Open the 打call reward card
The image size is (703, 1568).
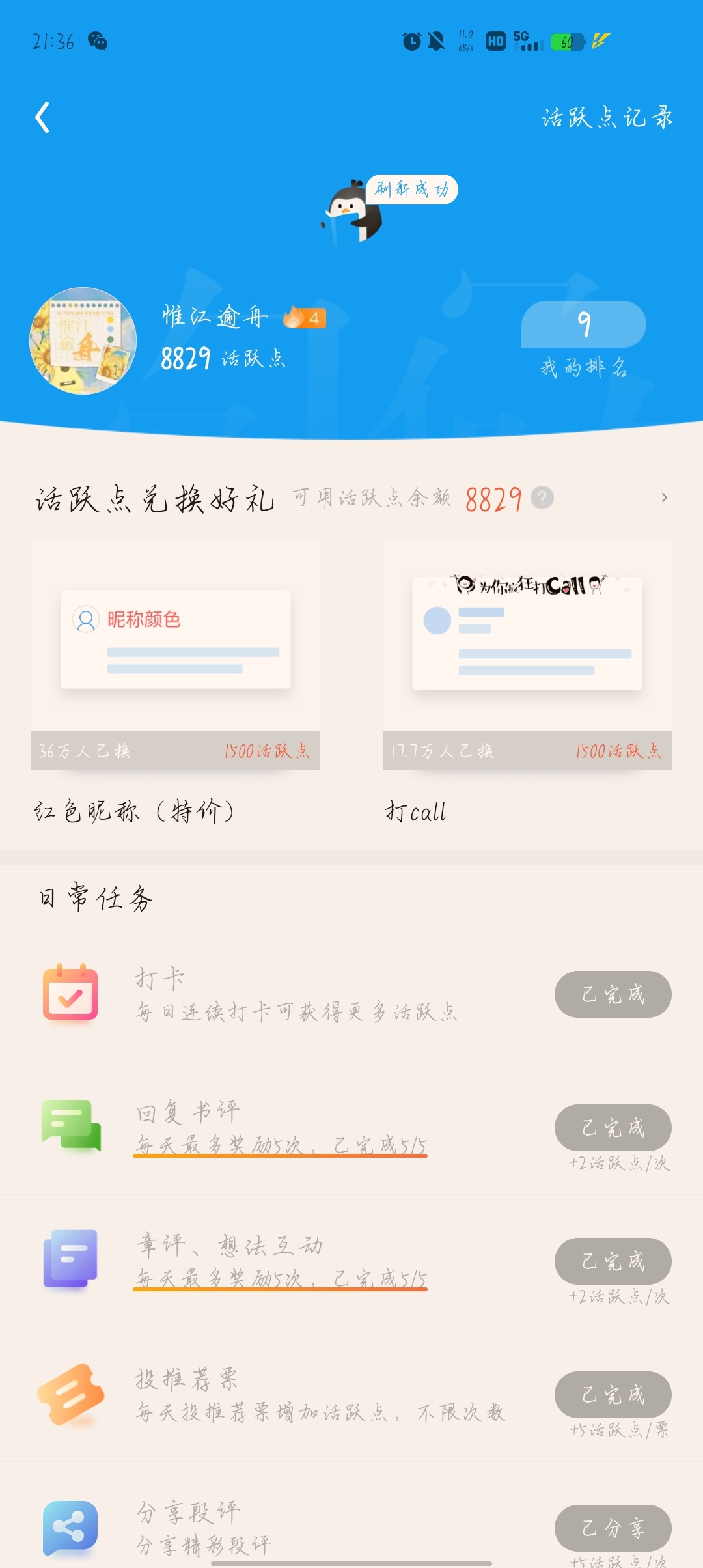tap(527, 684)
